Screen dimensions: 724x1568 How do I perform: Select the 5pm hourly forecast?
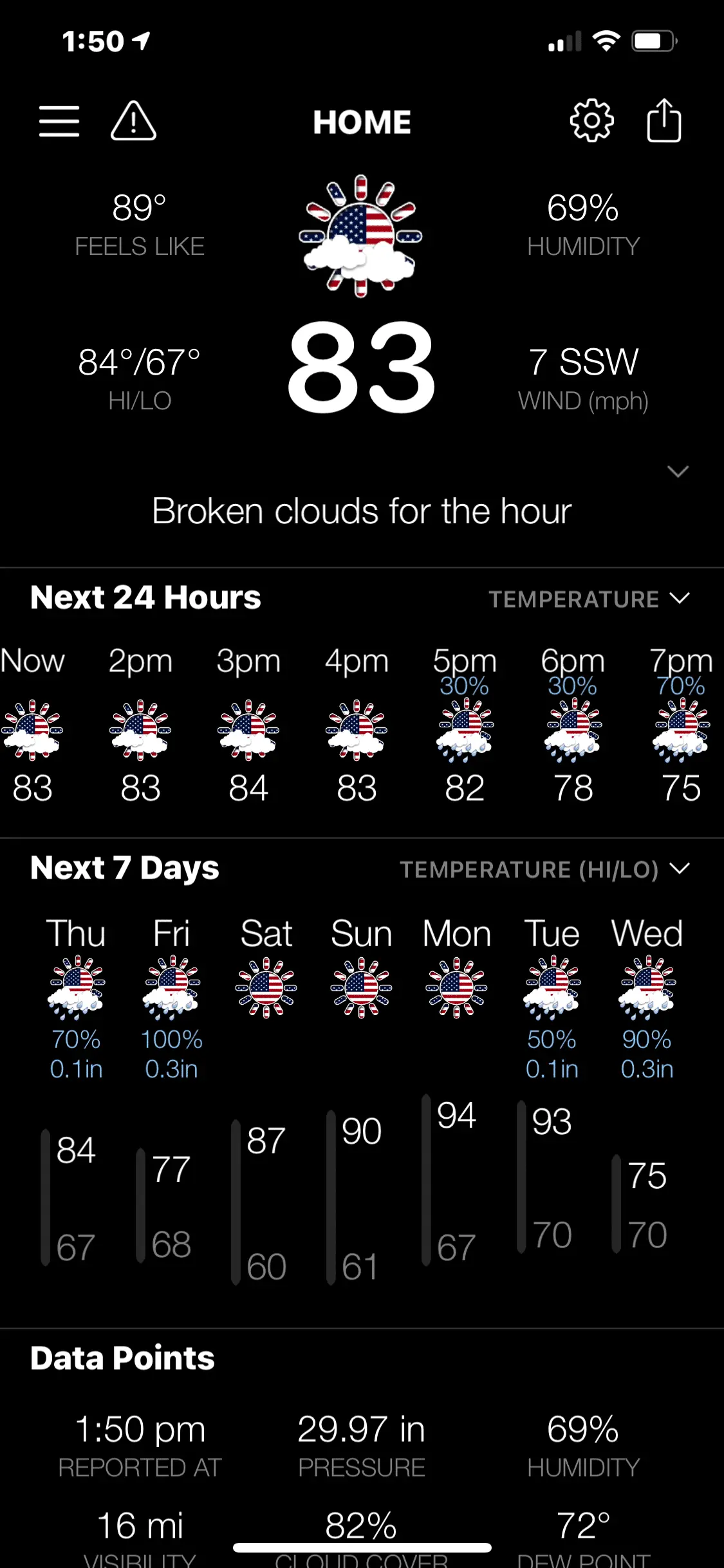pyautogui.click(x=465, y=725)
